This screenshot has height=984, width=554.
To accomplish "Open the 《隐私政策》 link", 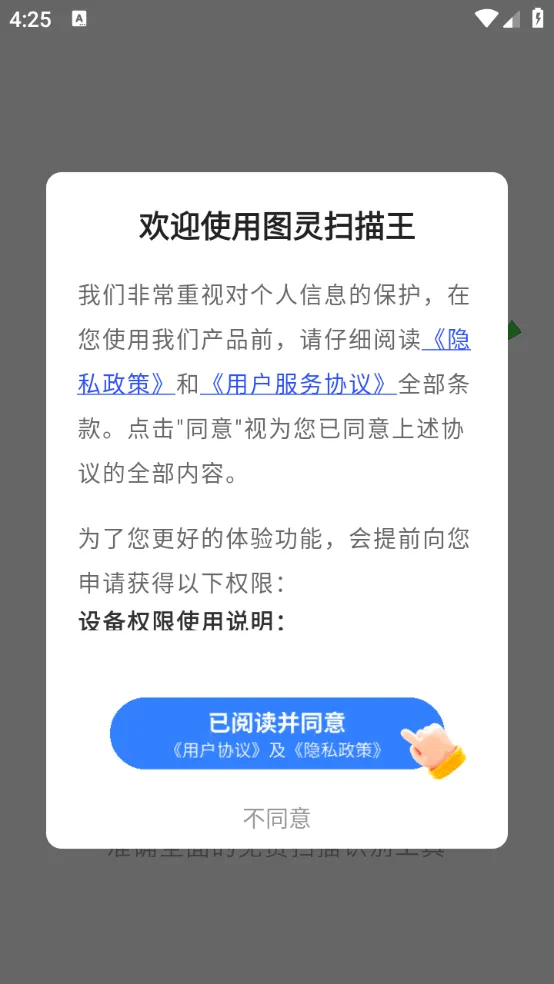I will (126, 384).
